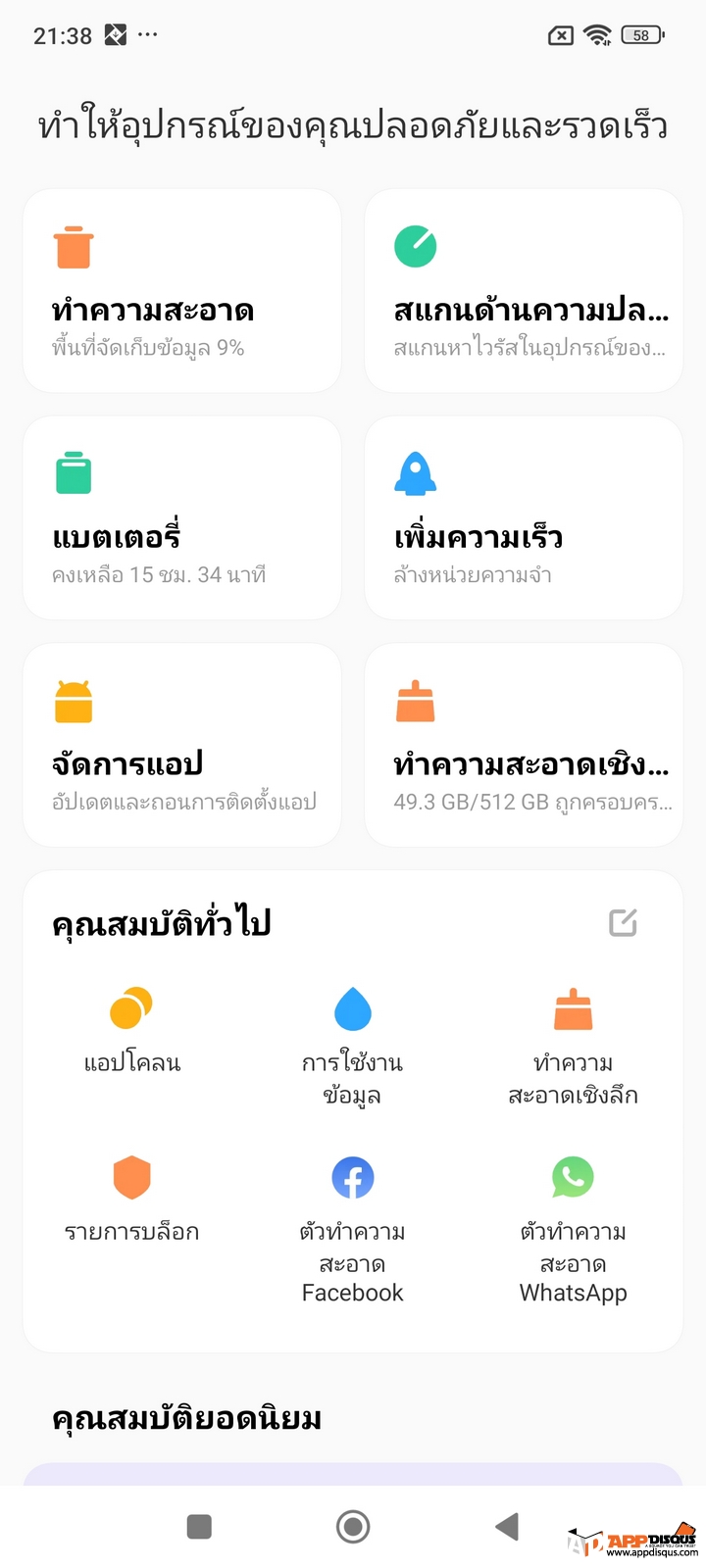Open the ทำความสะอาดเชิงลึก deep clean card showing 49.3 GB/512 GB
The image size is (706, 1568).
coord(524,745)
